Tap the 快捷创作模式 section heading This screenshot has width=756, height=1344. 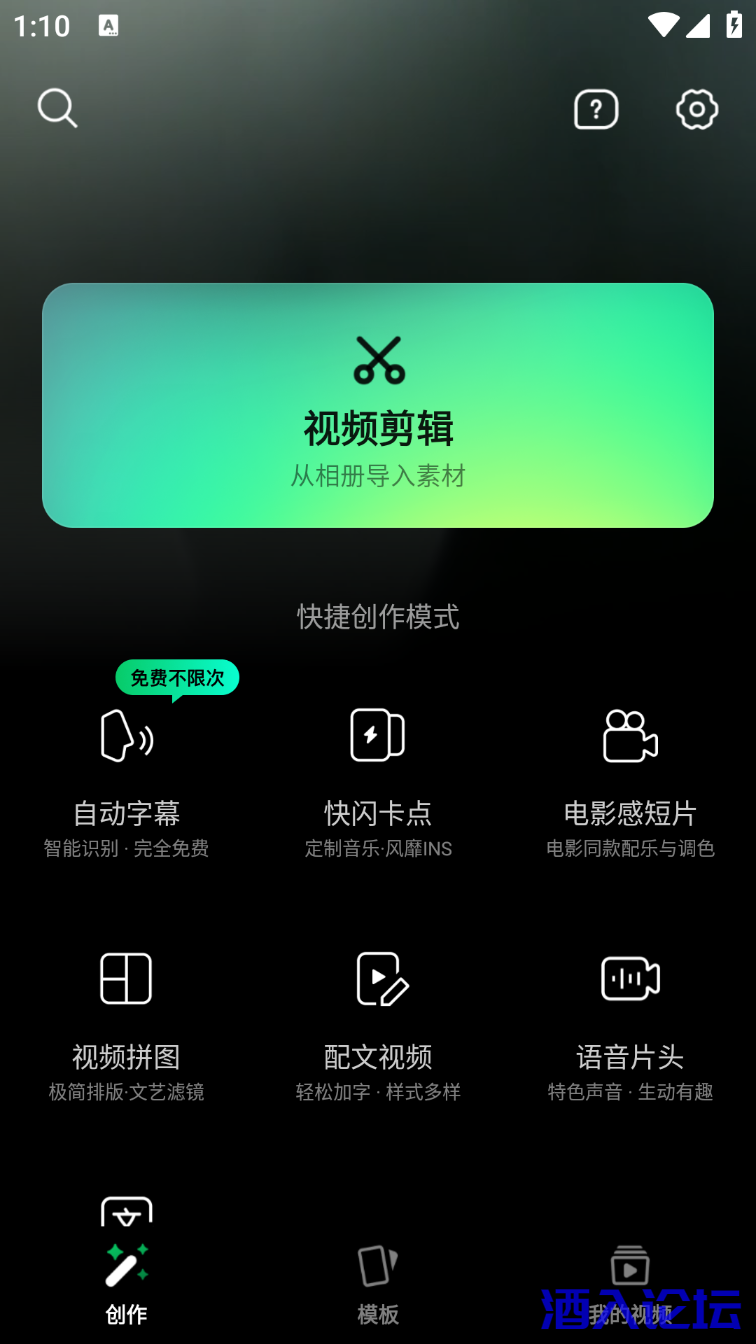[377, 617]
